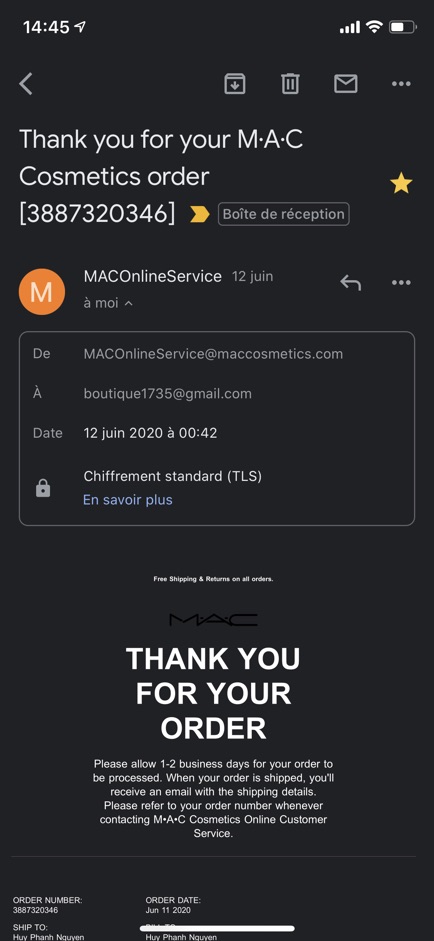Toggle the importance marker next to subject

[x=199, y=214]
